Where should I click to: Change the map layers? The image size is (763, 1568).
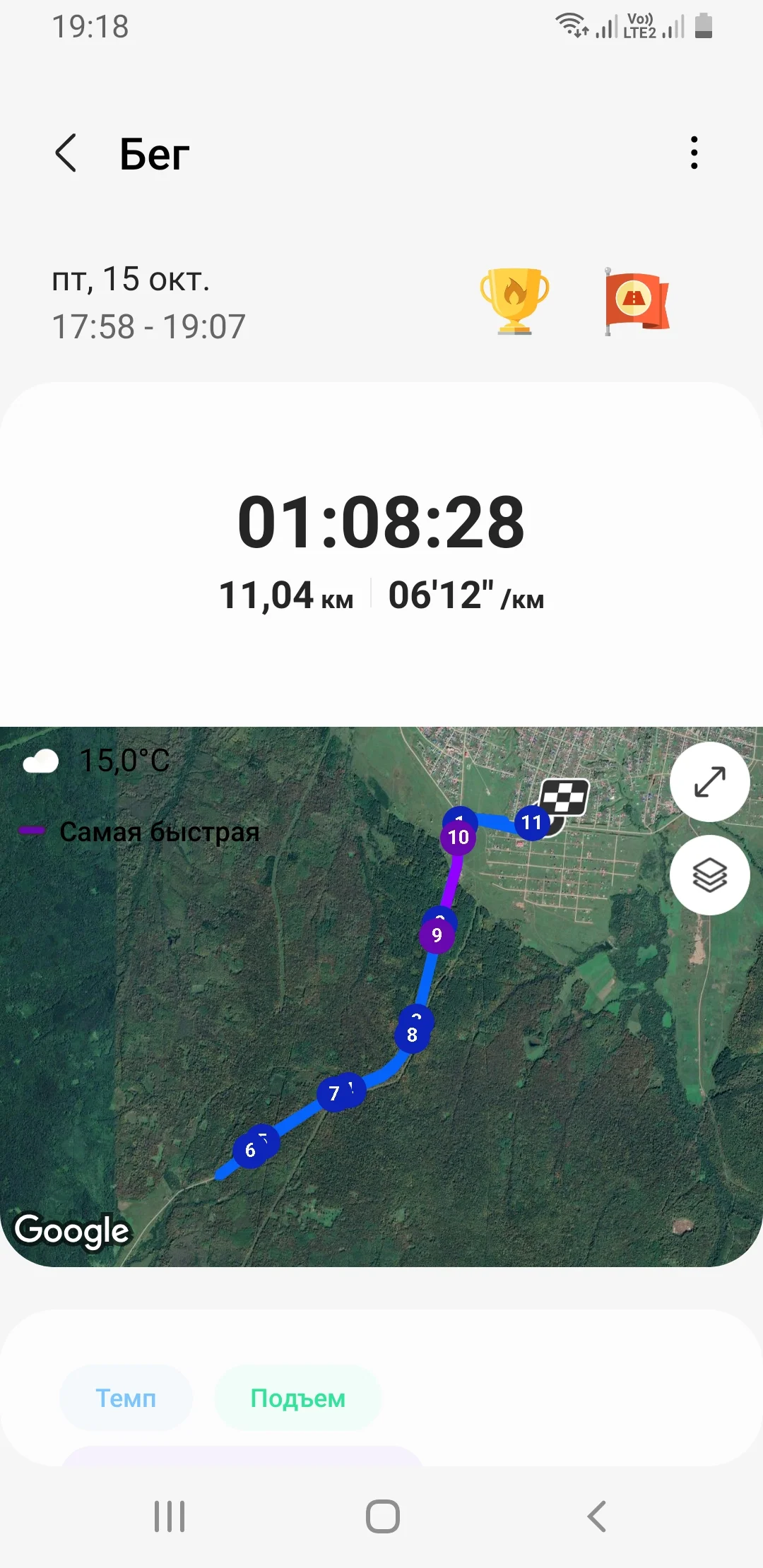tap(709, 875)
